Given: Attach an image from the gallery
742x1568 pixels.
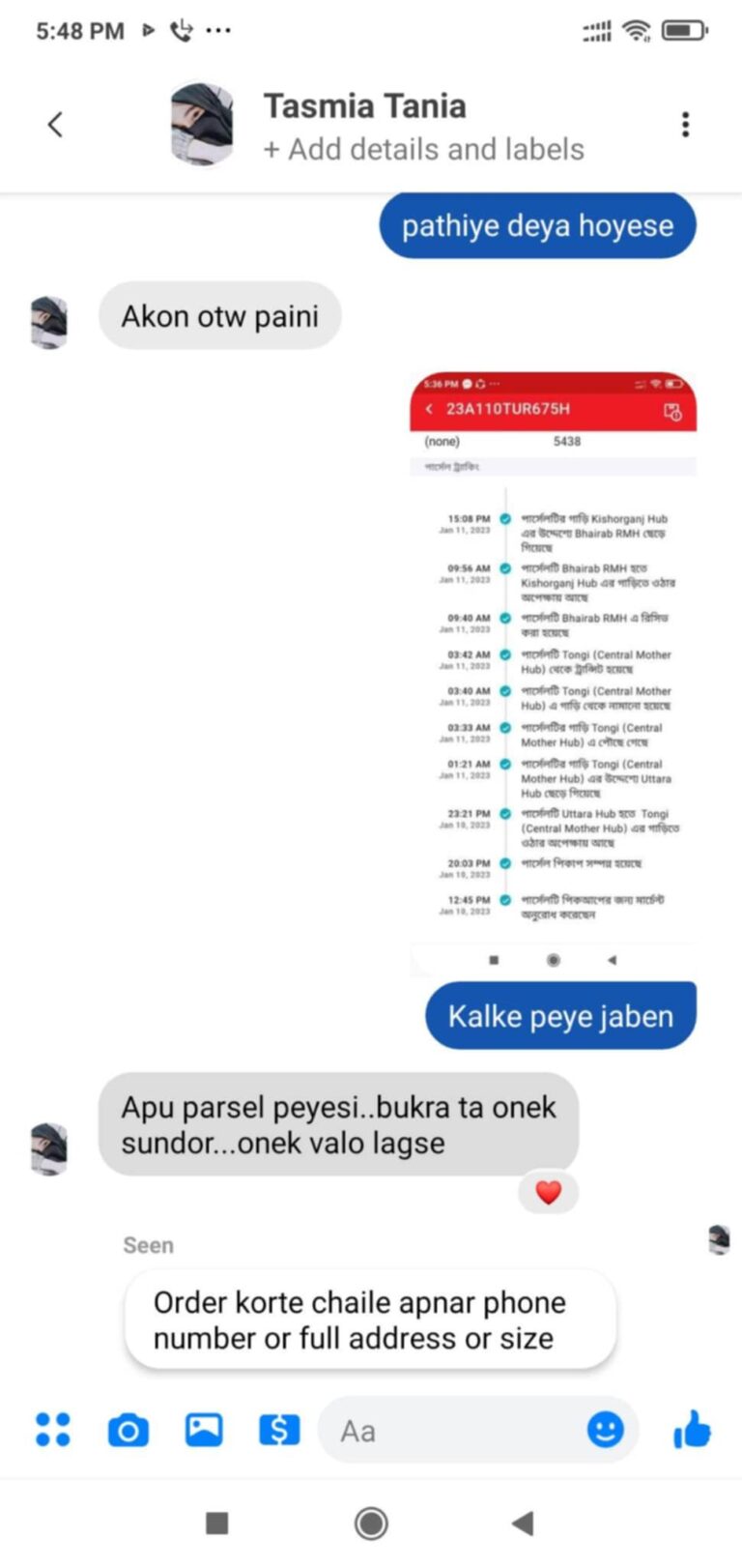Looking at the screenshot, I should click(204, 1430).
